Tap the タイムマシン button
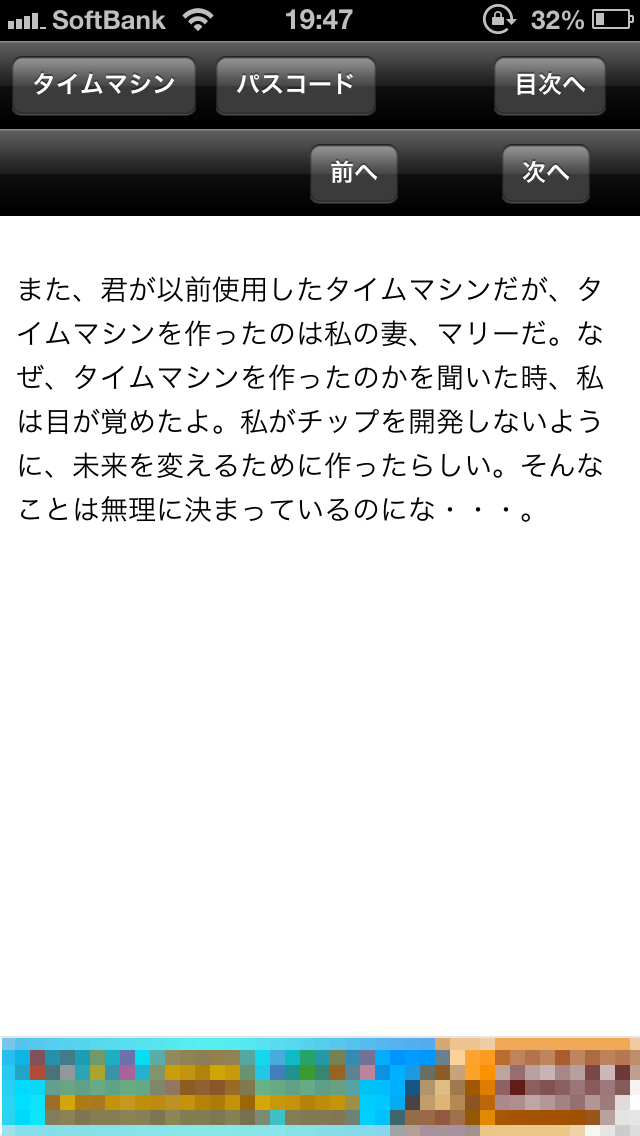Viewport: 640px width, 1136px height. point(104,85)
